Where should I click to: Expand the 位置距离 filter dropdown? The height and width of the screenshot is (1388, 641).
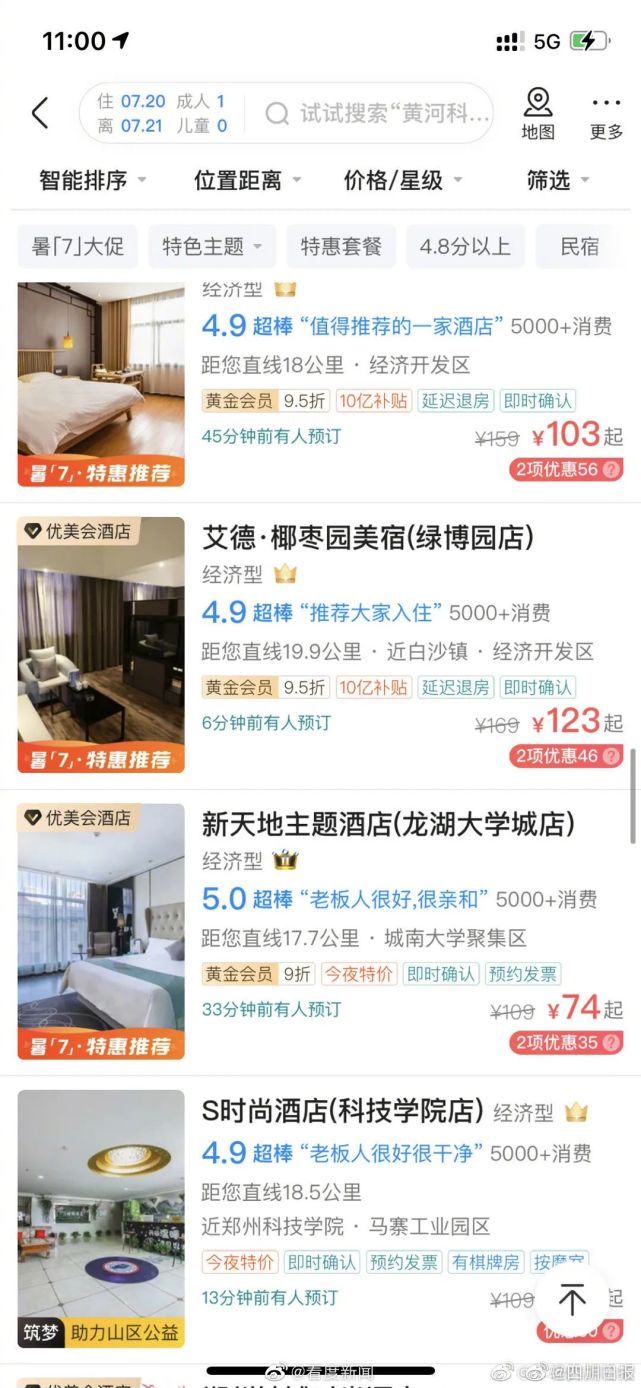(x=247, y=181)
